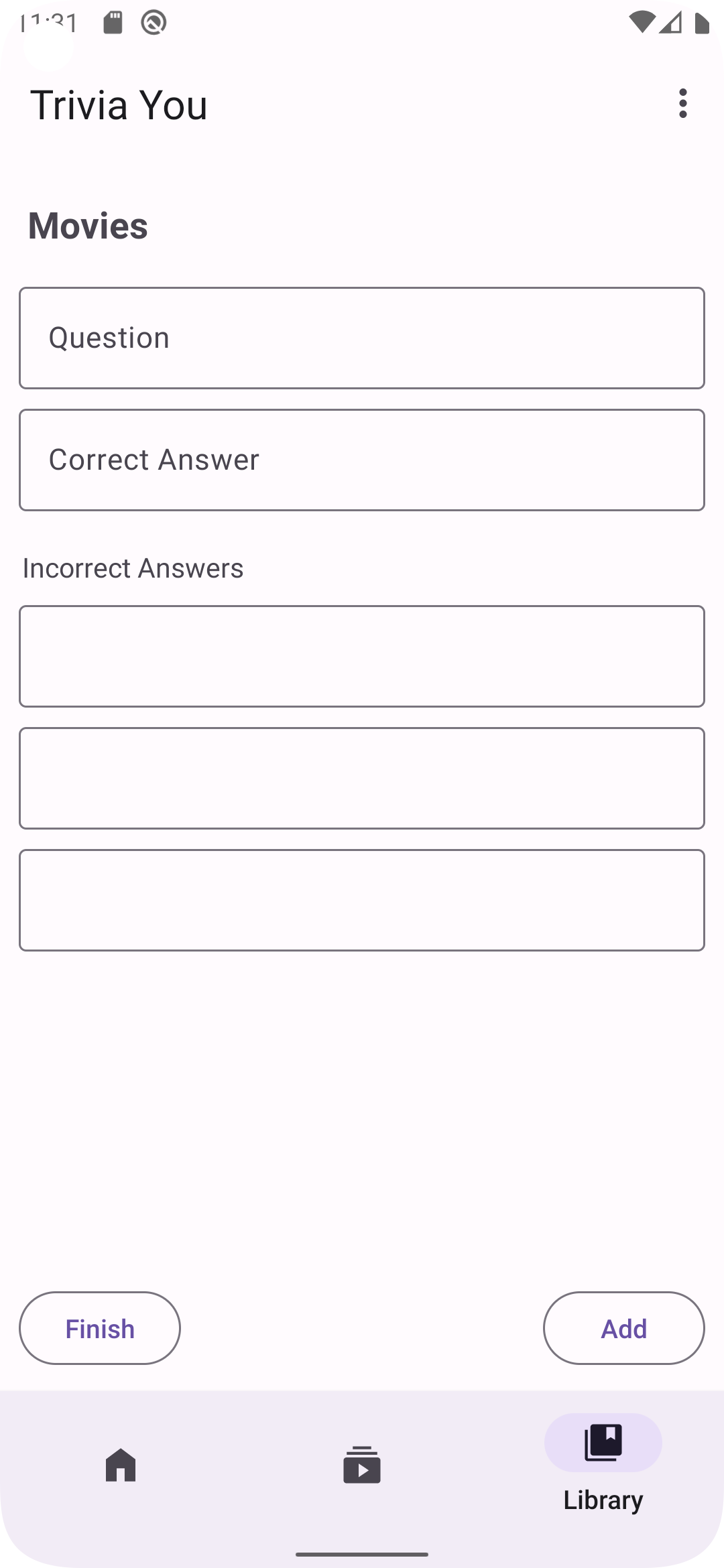
Task: Open the overflow menu
Action: 682,104
